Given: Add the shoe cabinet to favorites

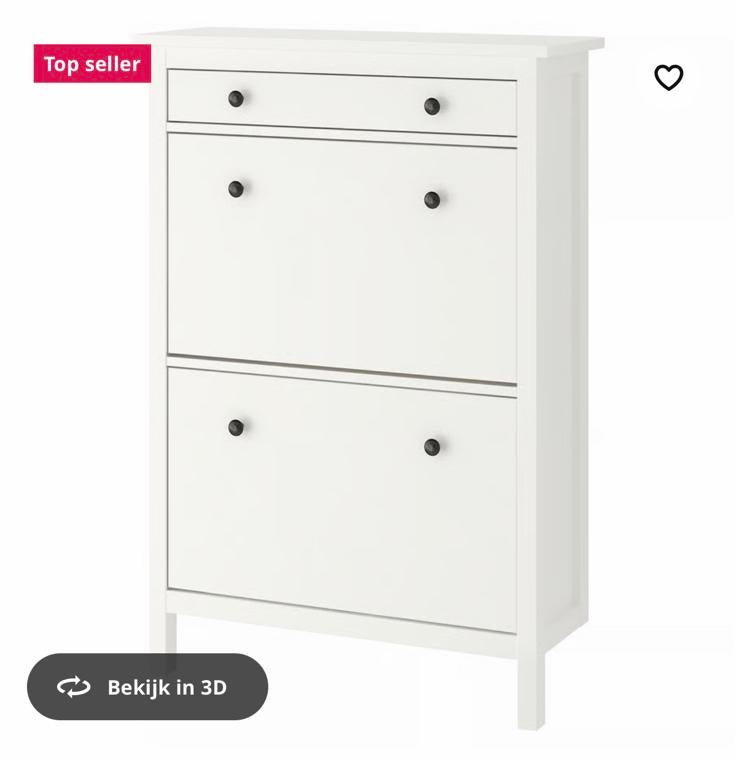Looking at the screenshot, I should 669,77.
